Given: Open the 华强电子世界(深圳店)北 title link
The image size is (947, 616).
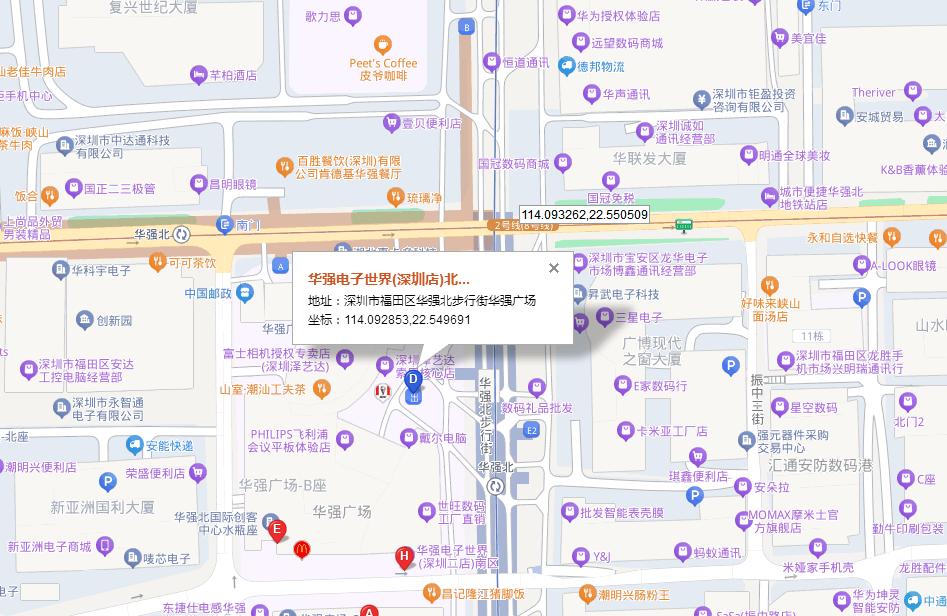Looking at the screenshot, I should (x=388, y=279).
